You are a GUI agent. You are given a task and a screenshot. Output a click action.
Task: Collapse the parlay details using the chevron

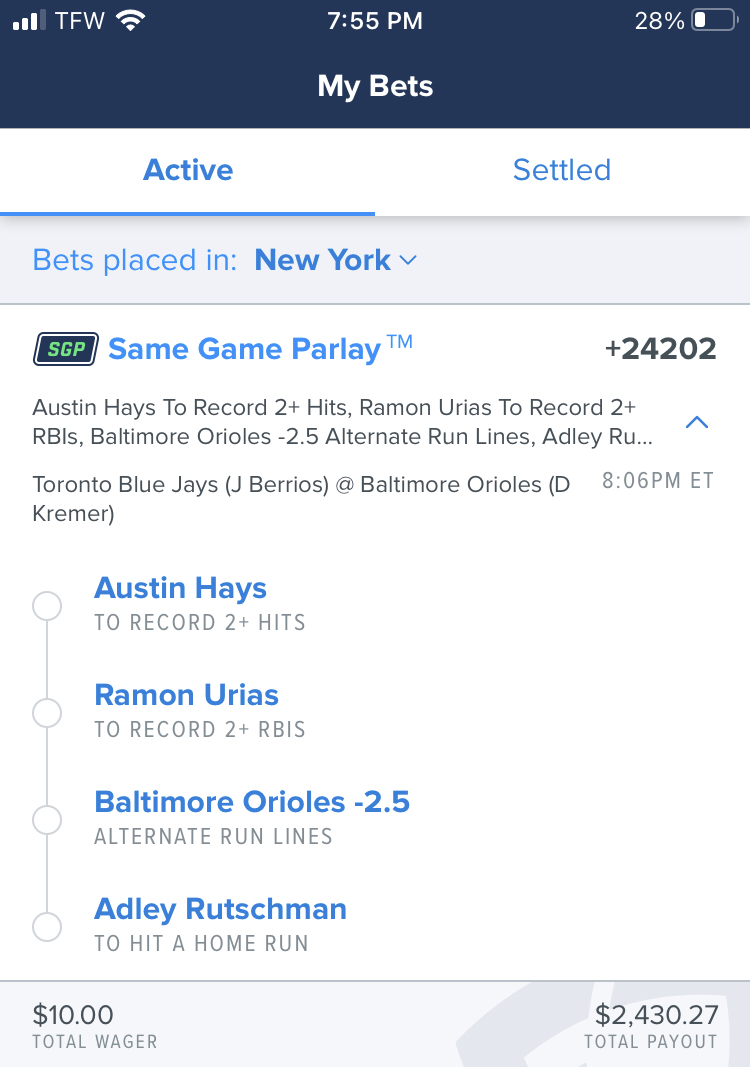(697, 422)
